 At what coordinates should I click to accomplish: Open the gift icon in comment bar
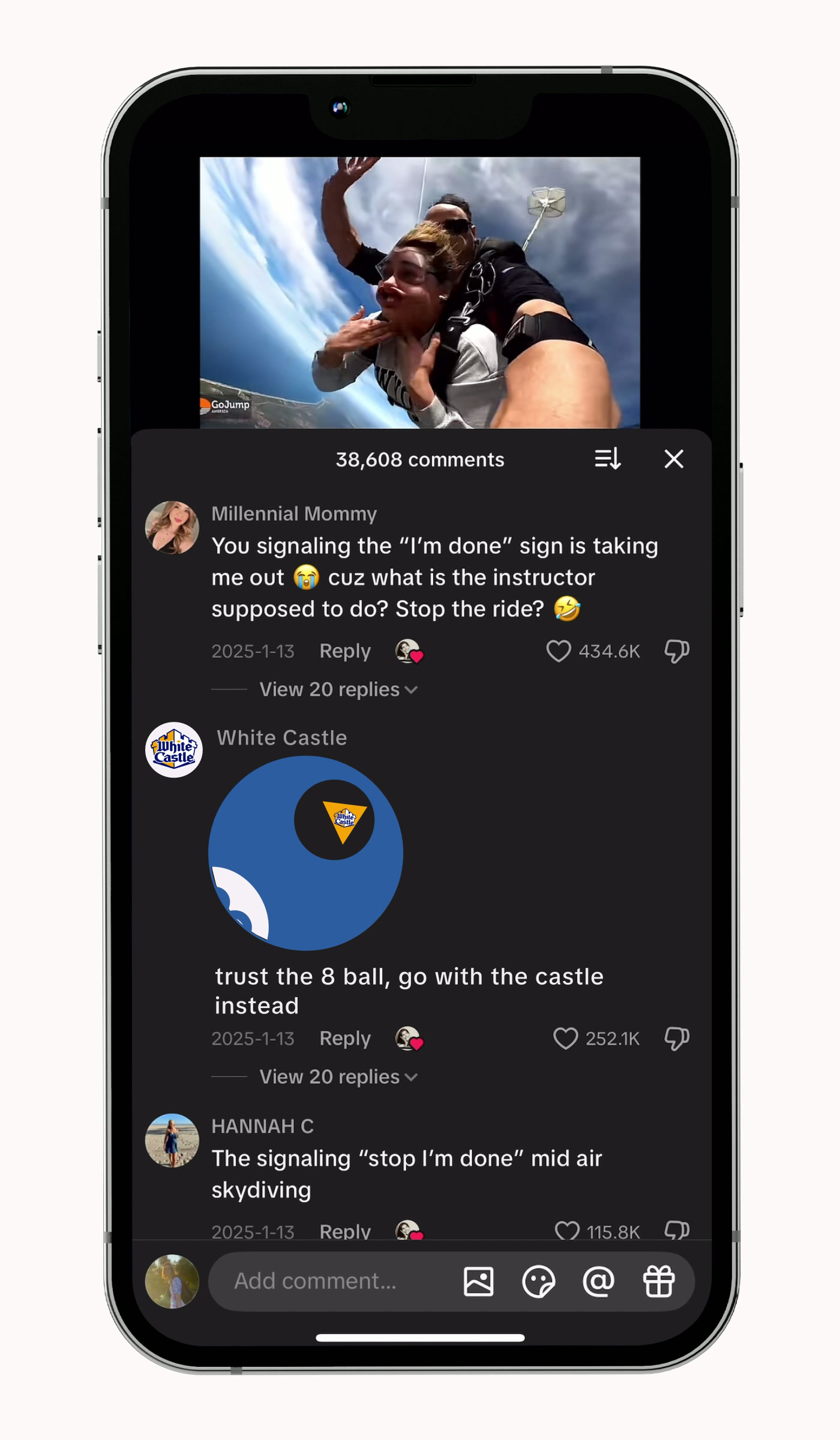(x=659, y=1282)
